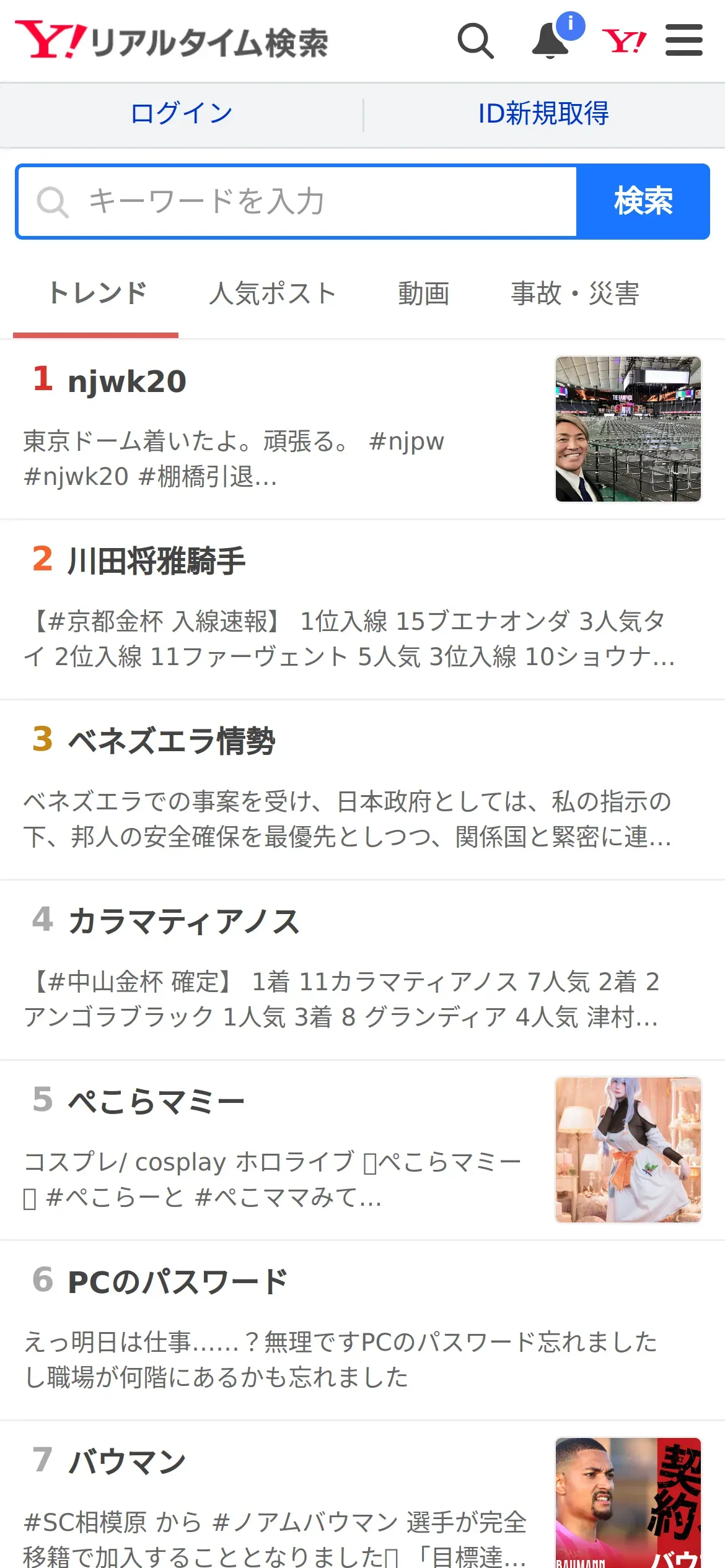Open trend 3 ベネズエラ情勢
This screenshot has height=1568, width=725.
click(171, 741)
